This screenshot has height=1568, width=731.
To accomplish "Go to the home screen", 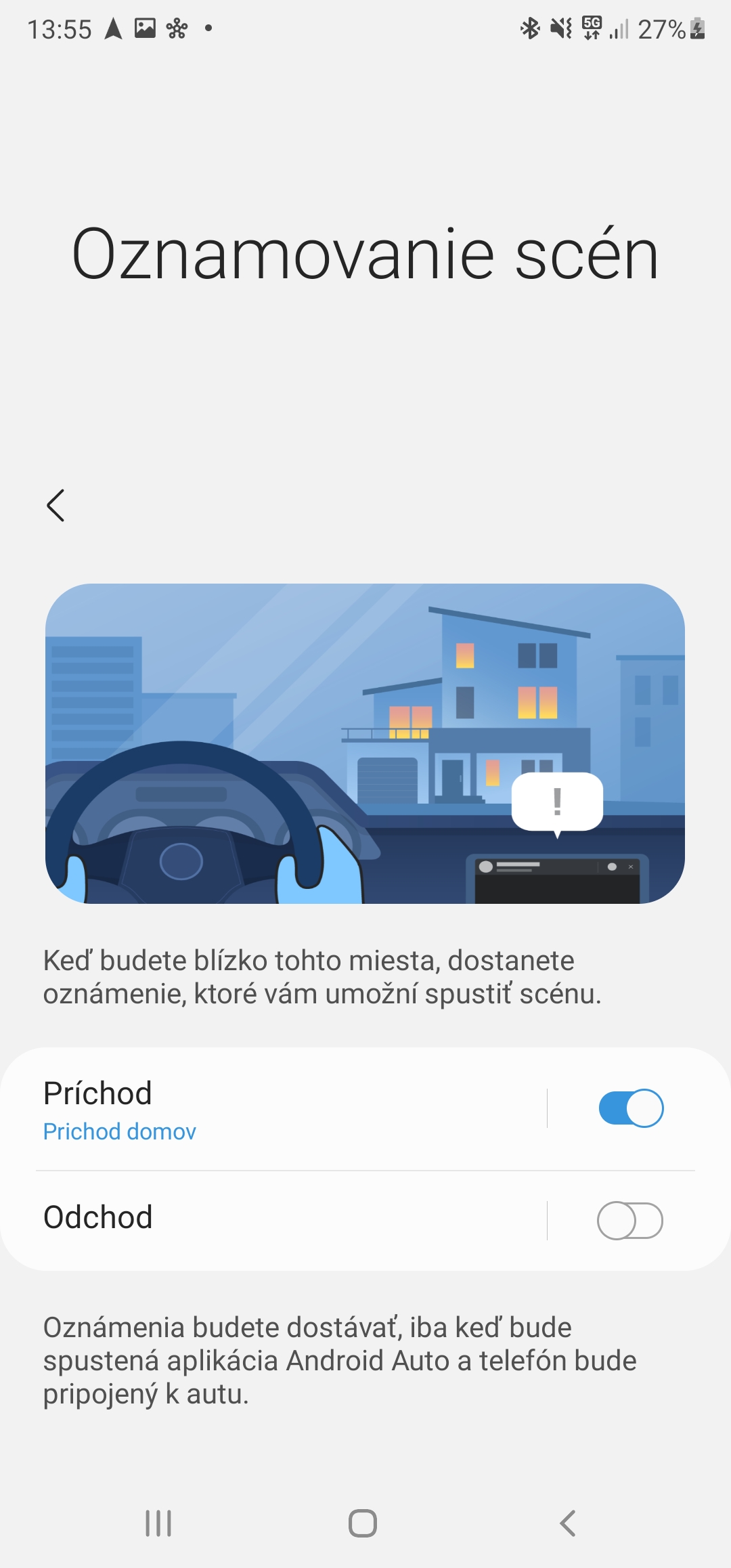I will pos(363,1523).
